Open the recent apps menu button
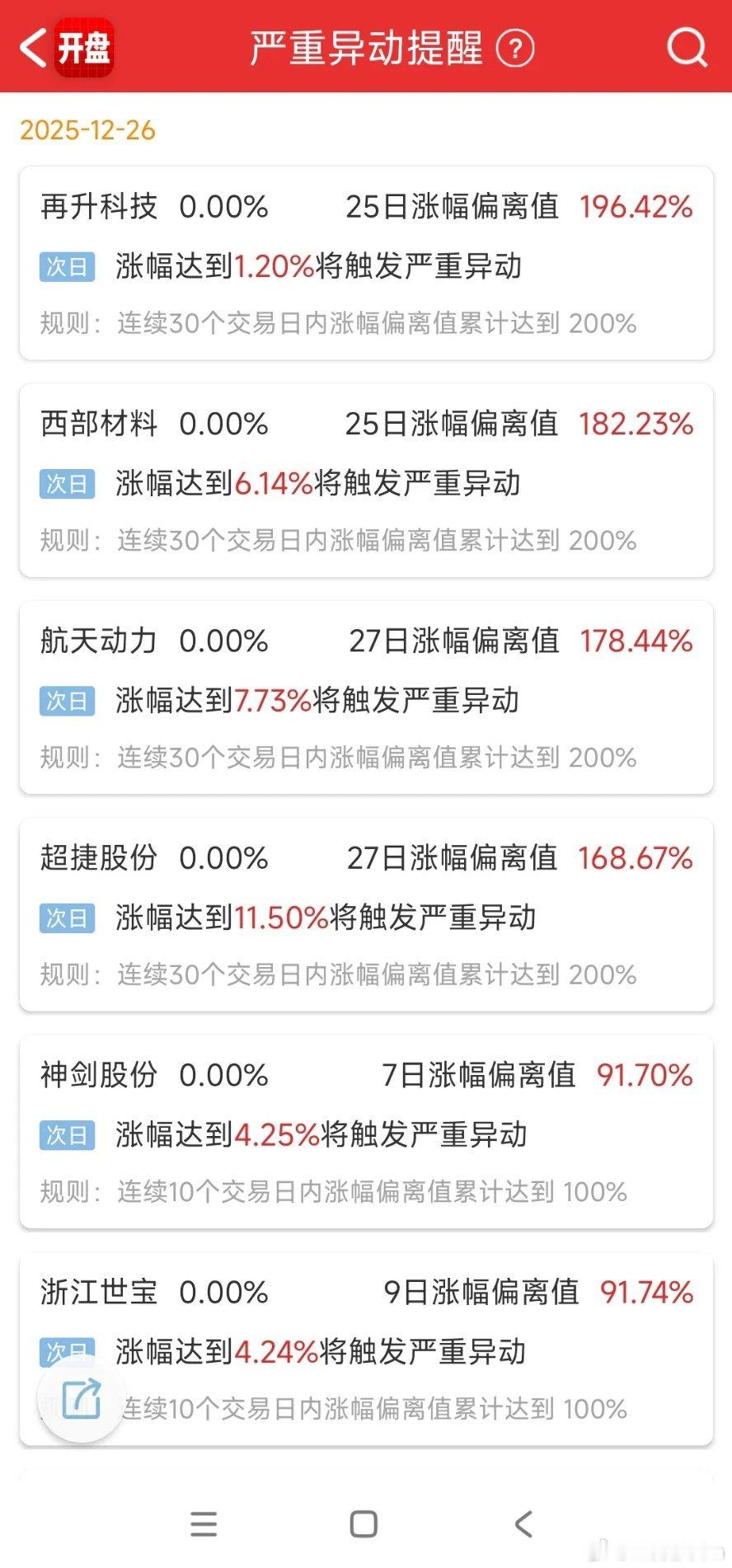The width and height of the screenshot is (732, 1568). pos(204,1523)
